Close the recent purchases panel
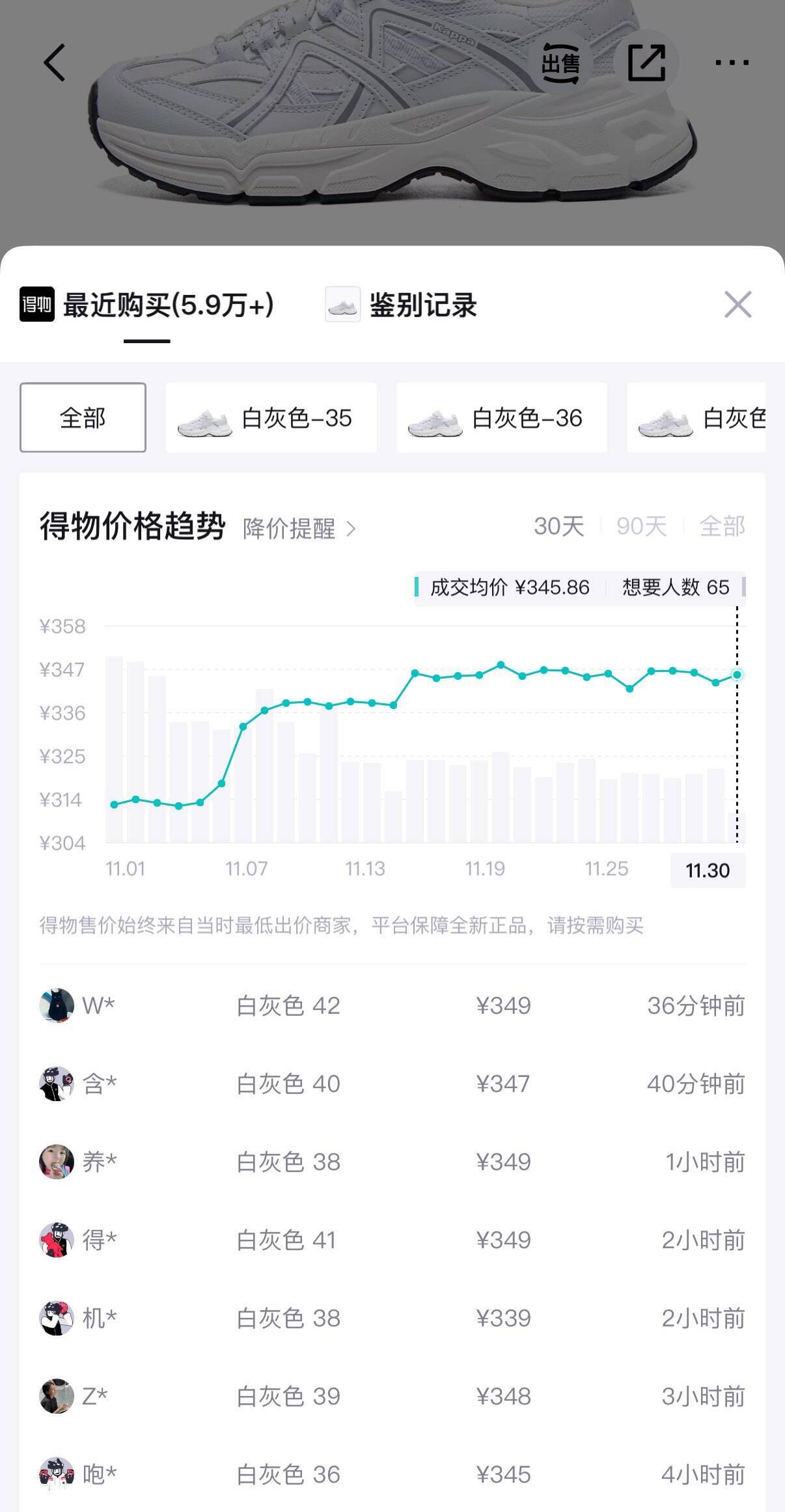The image size is (785, 1512). pos(737,305)
